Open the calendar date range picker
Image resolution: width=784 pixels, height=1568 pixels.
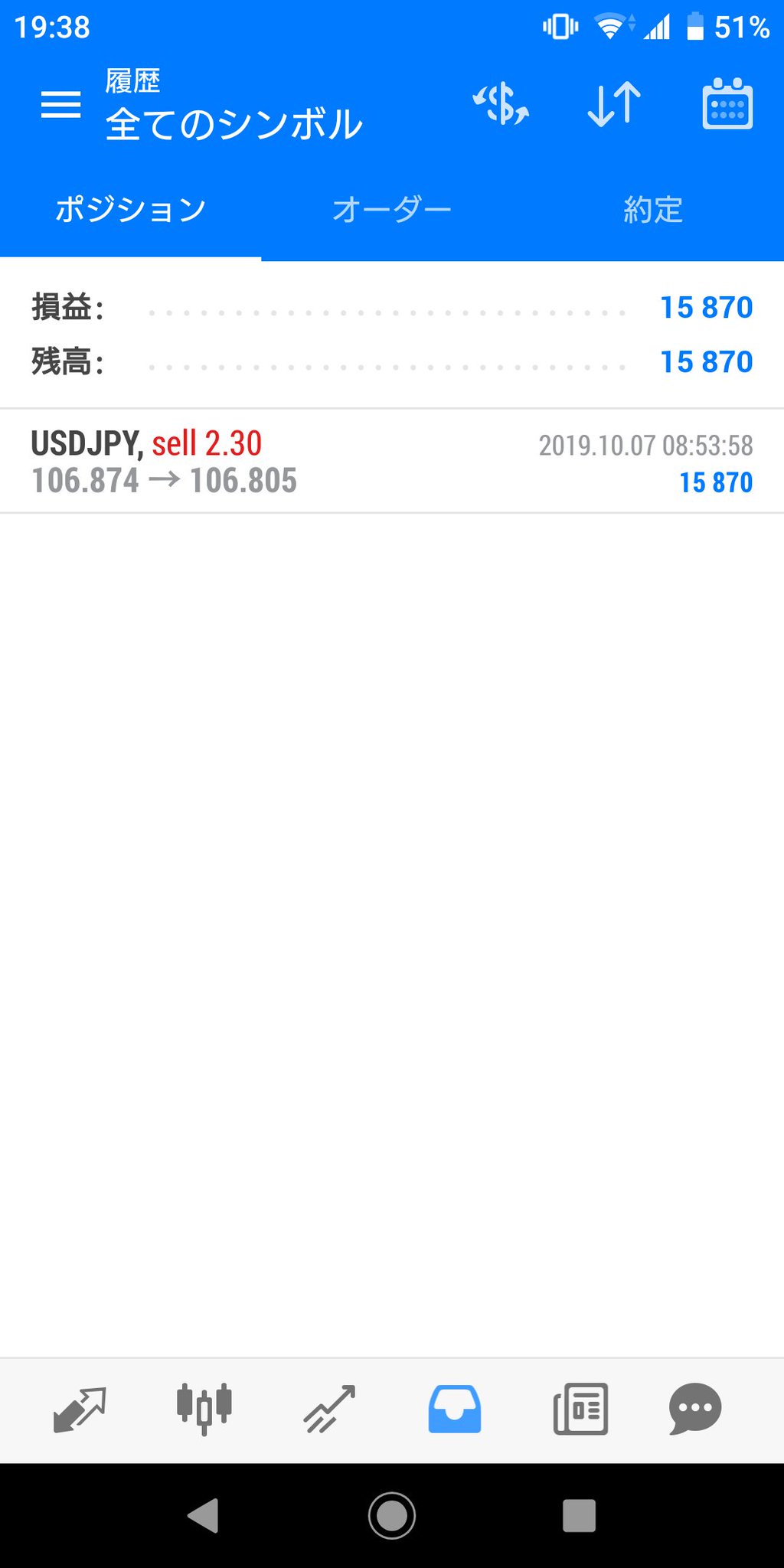[727, 104]
